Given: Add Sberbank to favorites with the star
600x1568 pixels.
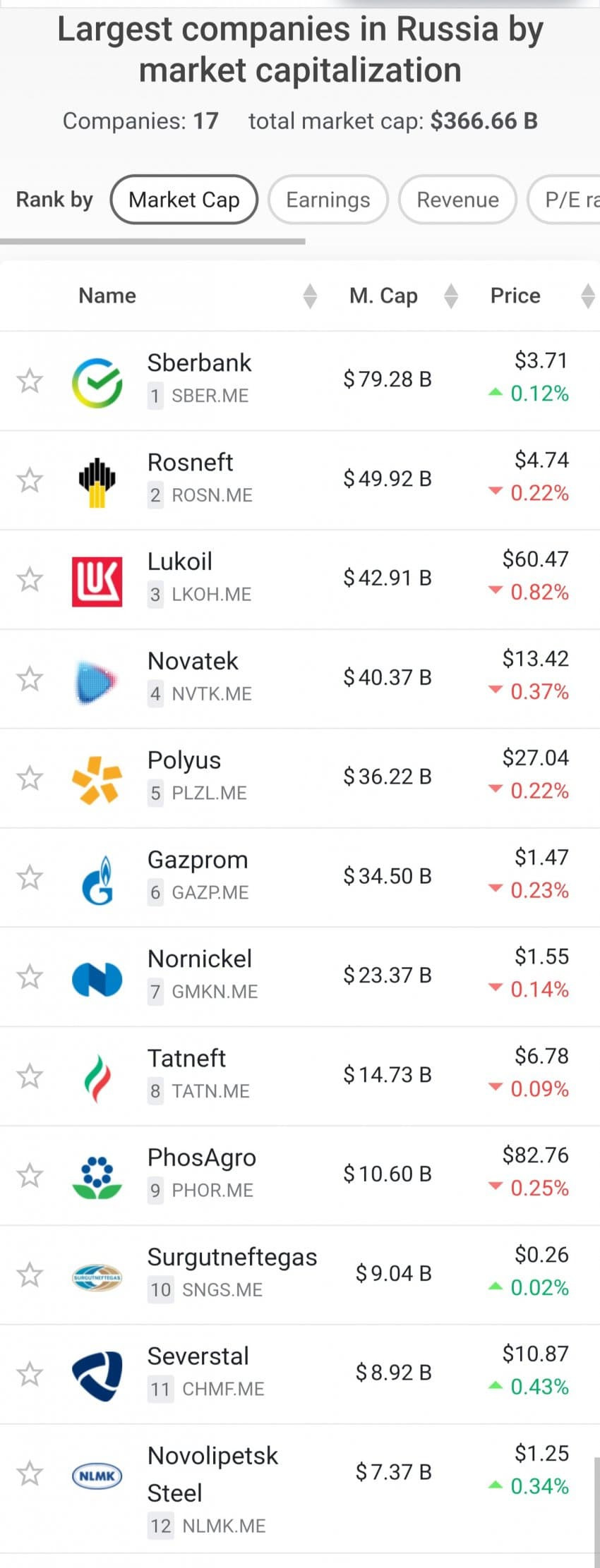Looking at the screenshot, I should coord(30,381).
